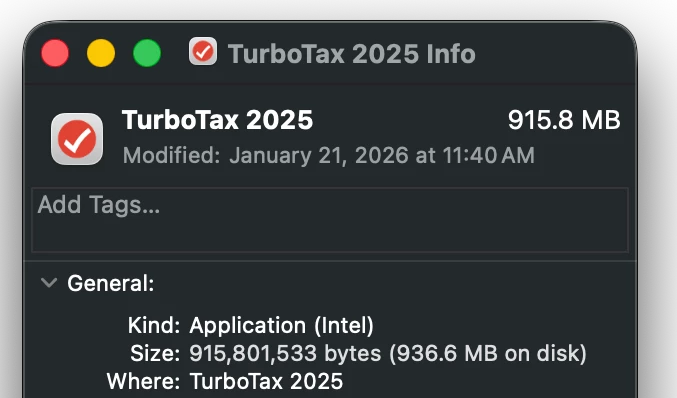Select the TurboTax 2025 app icon

77,139
